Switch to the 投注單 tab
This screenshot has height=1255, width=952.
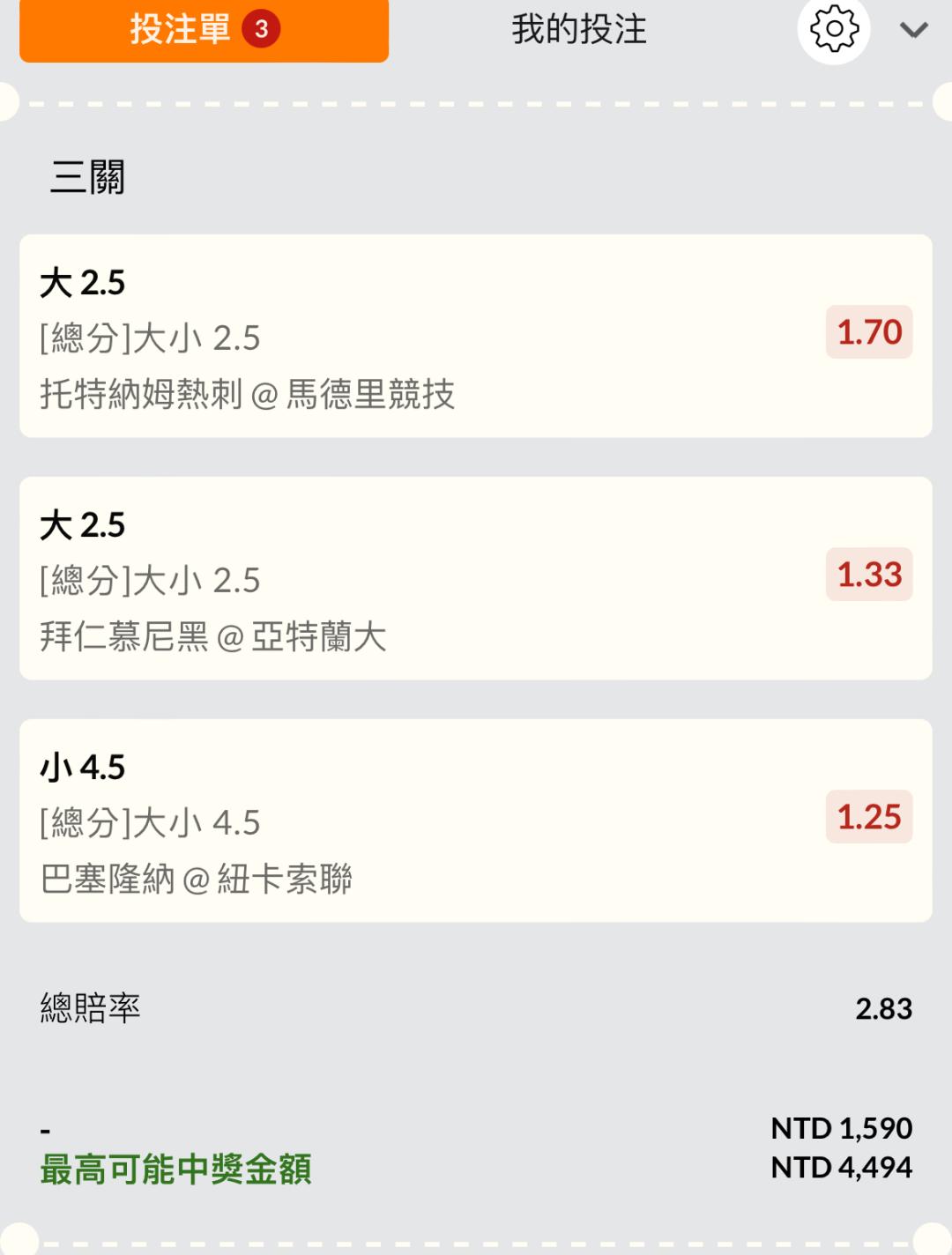(204, 30)
